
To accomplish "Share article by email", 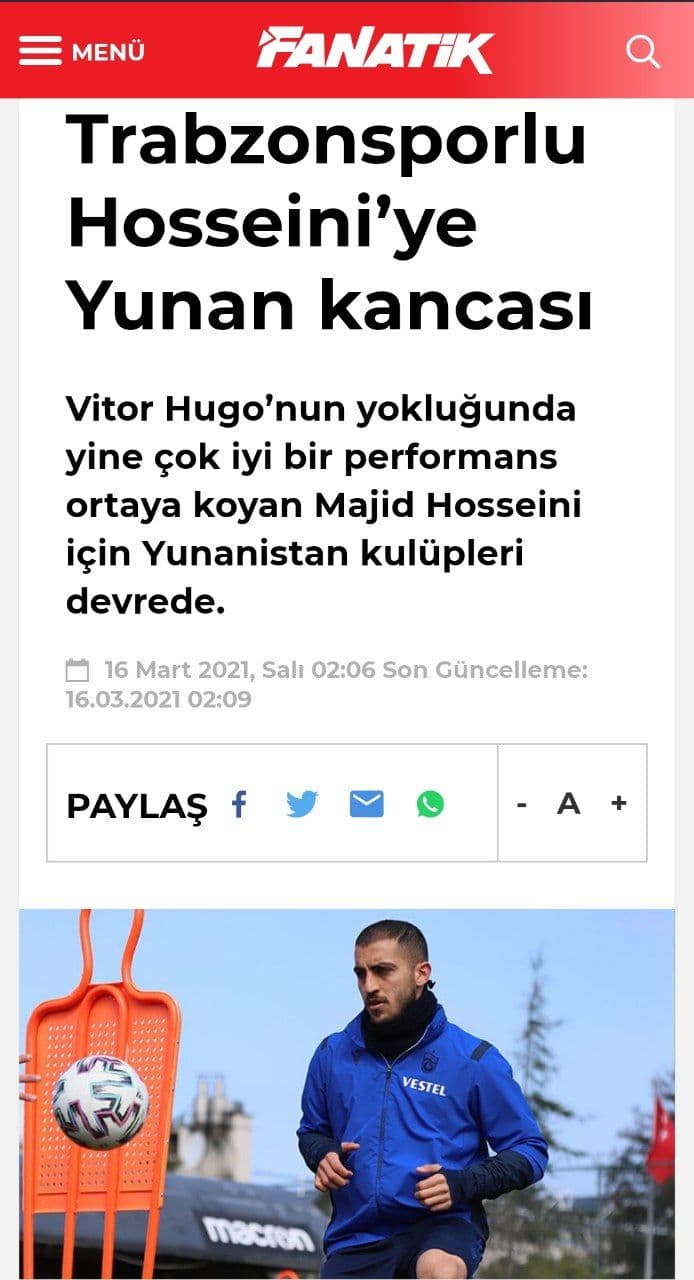I will 367,804.
